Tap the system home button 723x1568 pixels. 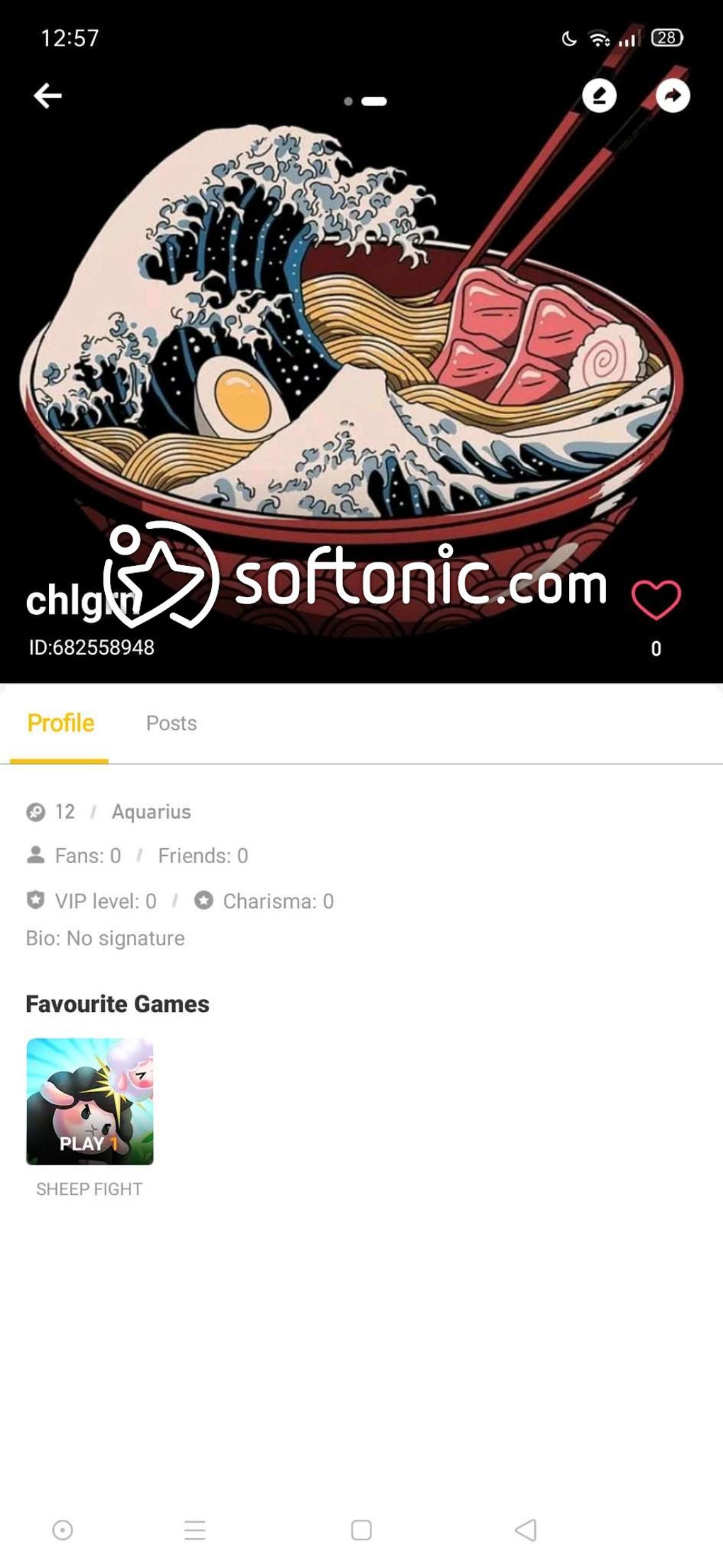click(361, 1530)
